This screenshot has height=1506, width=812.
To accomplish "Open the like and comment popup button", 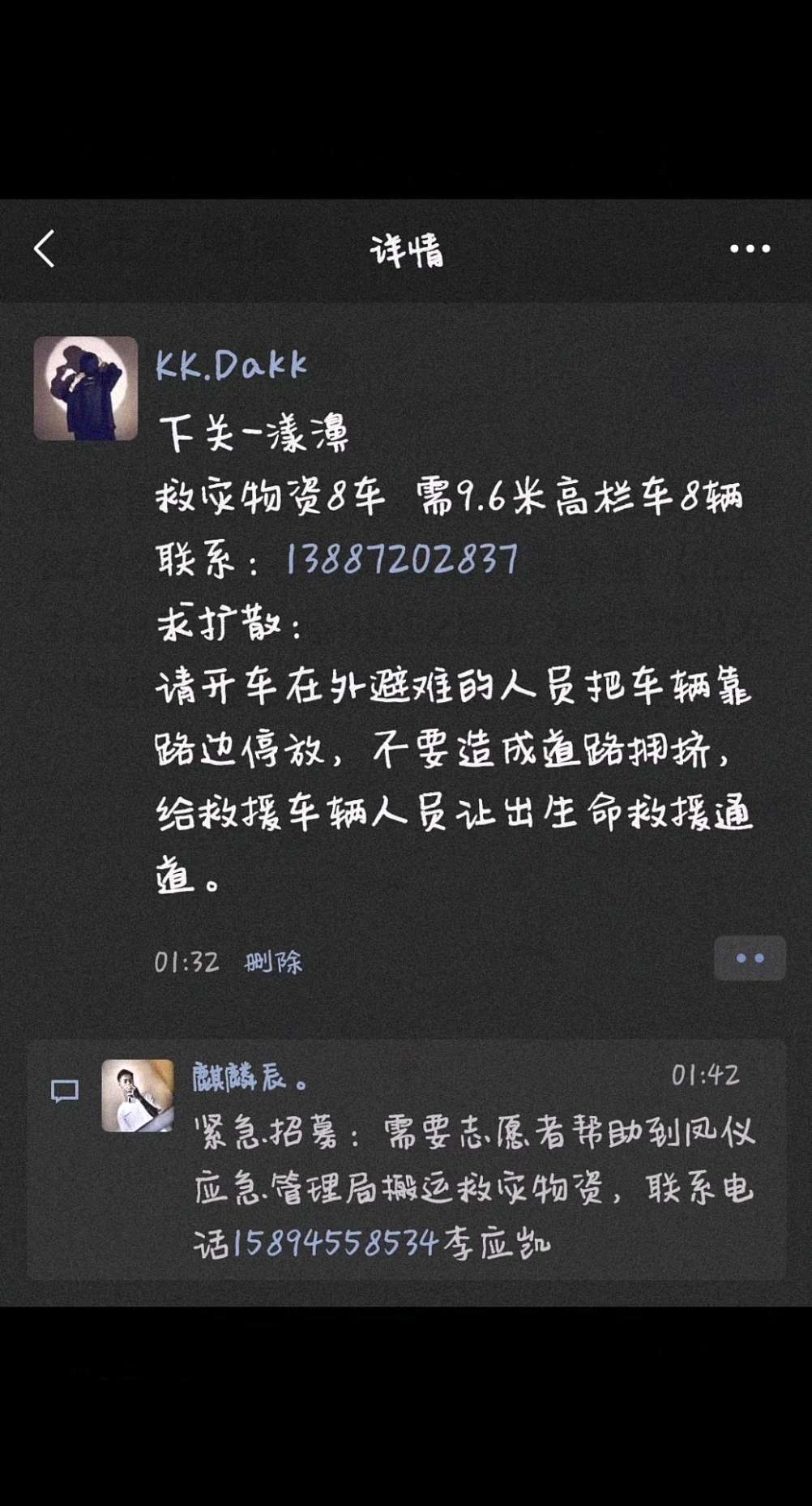I will pyautogui.click(x=750, y=958).
